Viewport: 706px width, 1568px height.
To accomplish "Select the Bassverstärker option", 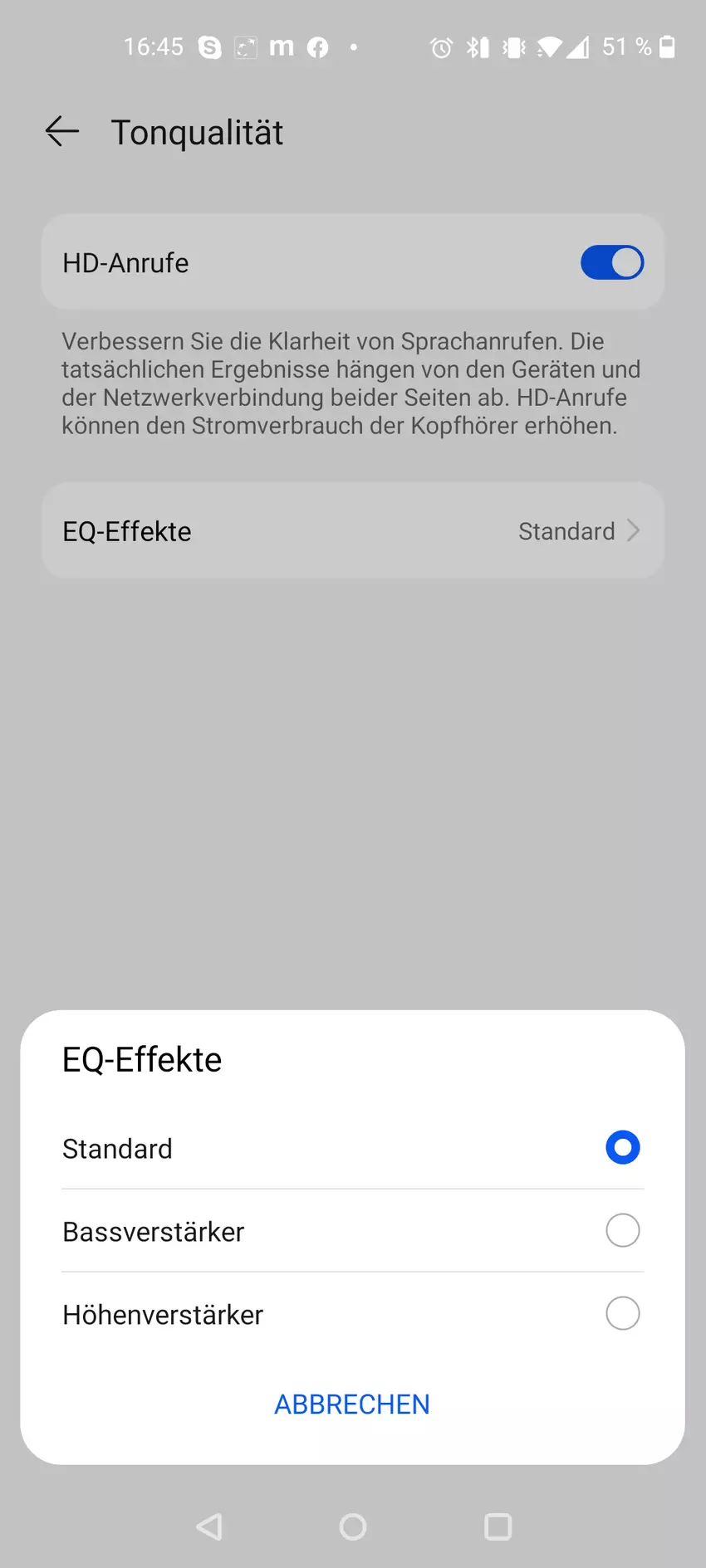I will [x=622, y=1231].
